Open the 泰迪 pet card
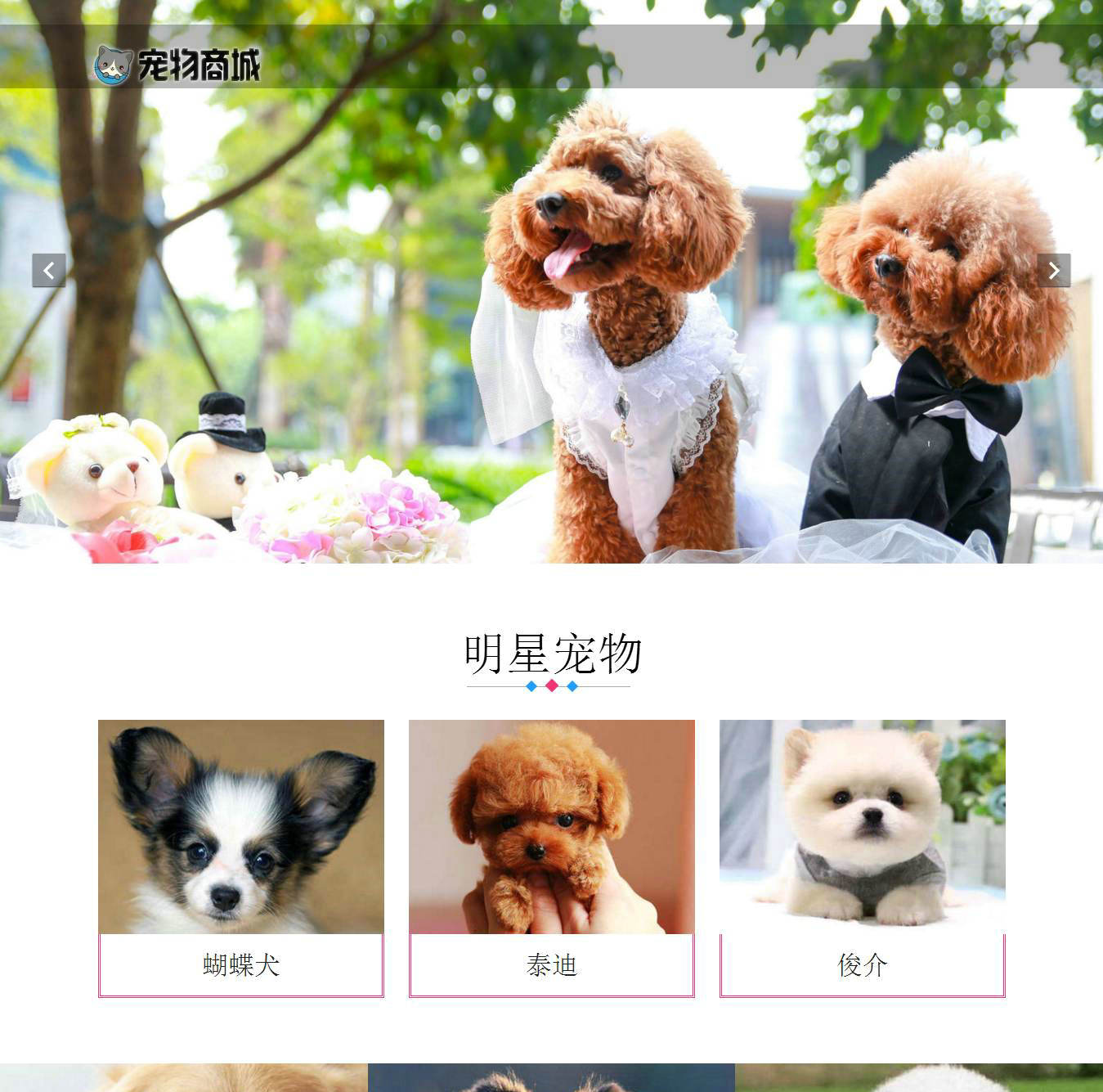The height and width of the screenshot is (1092, 1103). 551,859
